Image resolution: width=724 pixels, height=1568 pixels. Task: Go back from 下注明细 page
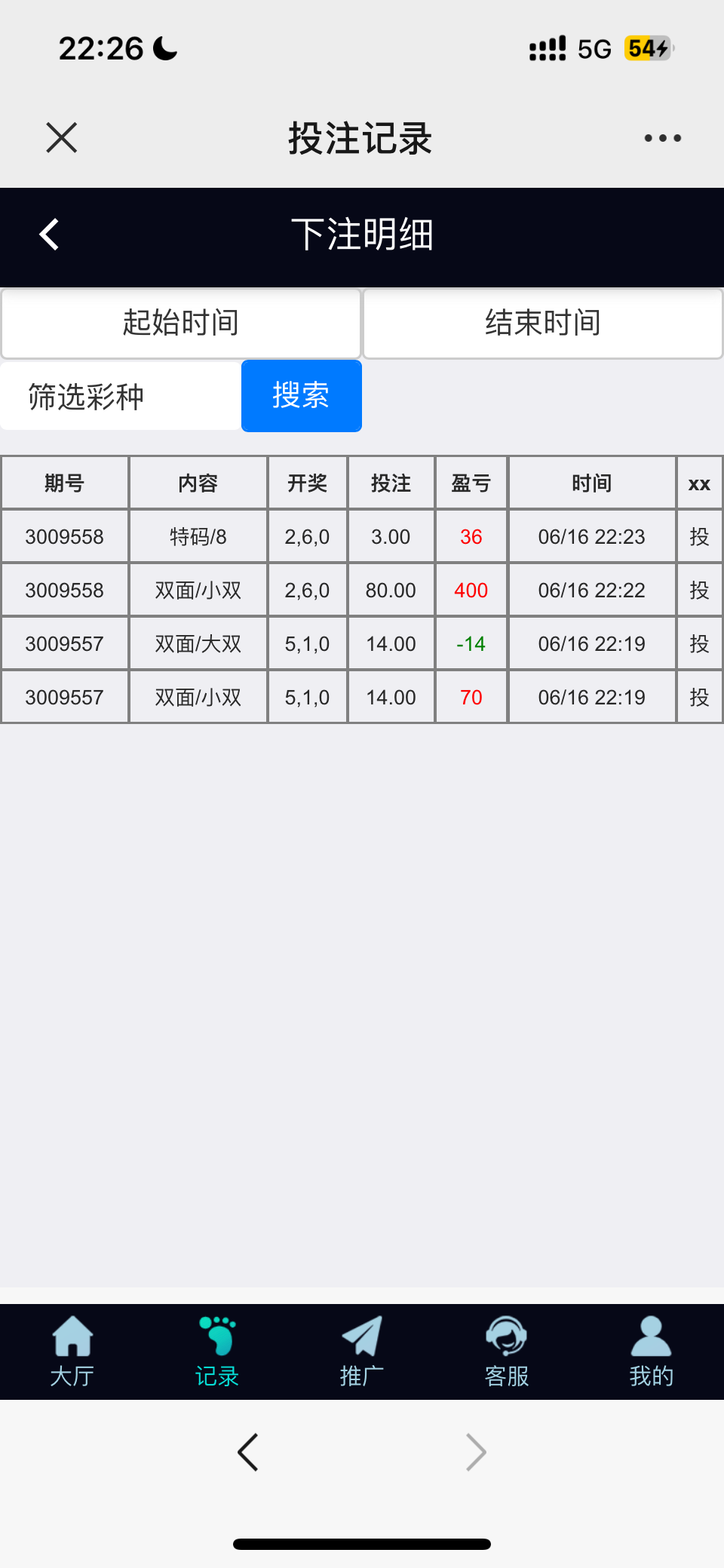click(x=50, y=235)
